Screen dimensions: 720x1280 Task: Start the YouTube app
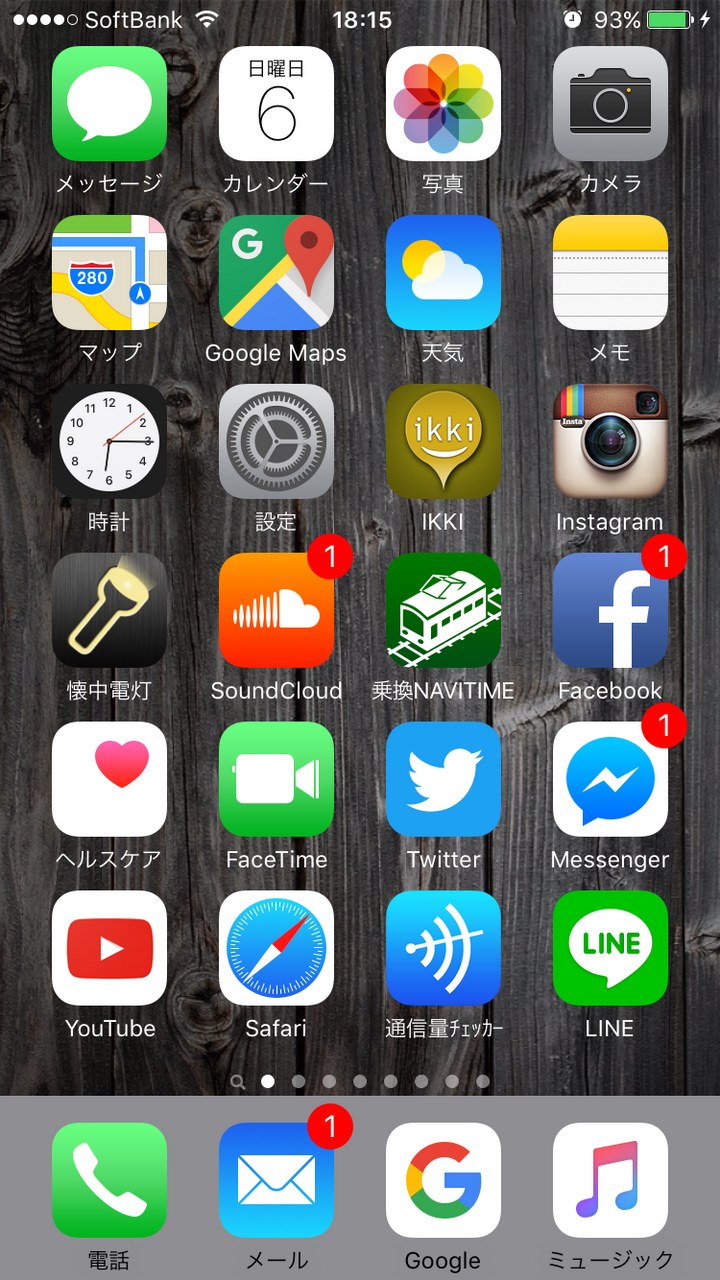109,949
